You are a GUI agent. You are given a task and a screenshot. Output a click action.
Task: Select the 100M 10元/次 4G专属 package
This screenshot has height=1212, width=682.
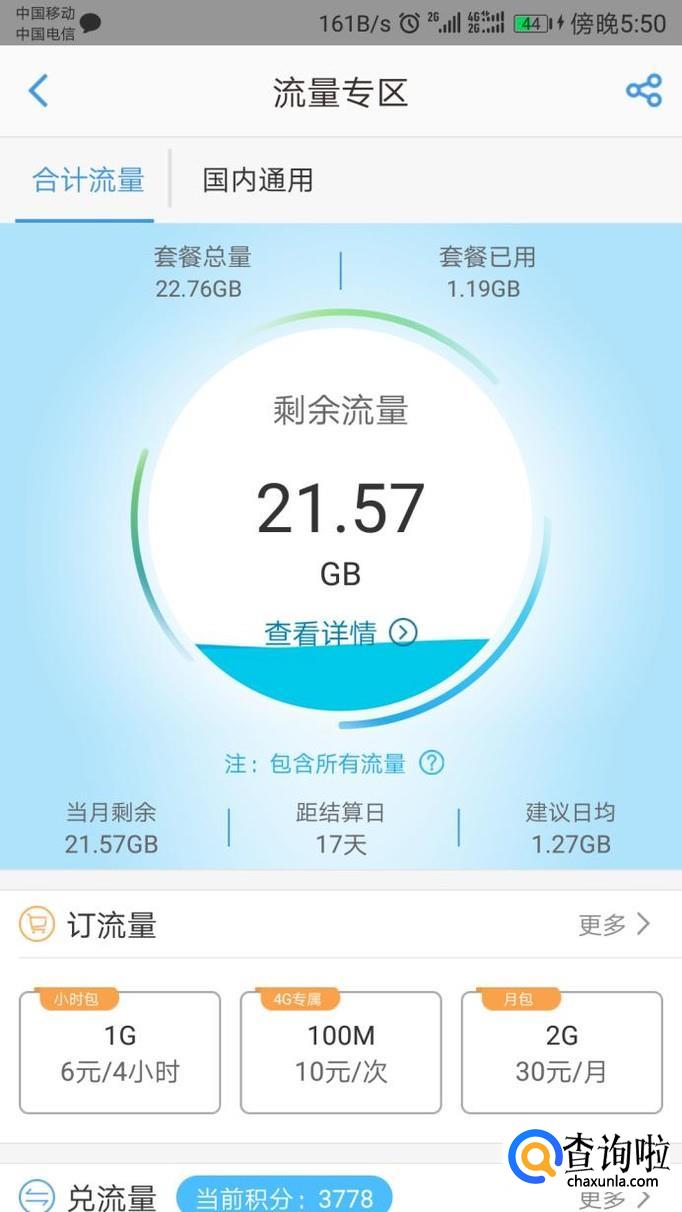coord(341,1052)
